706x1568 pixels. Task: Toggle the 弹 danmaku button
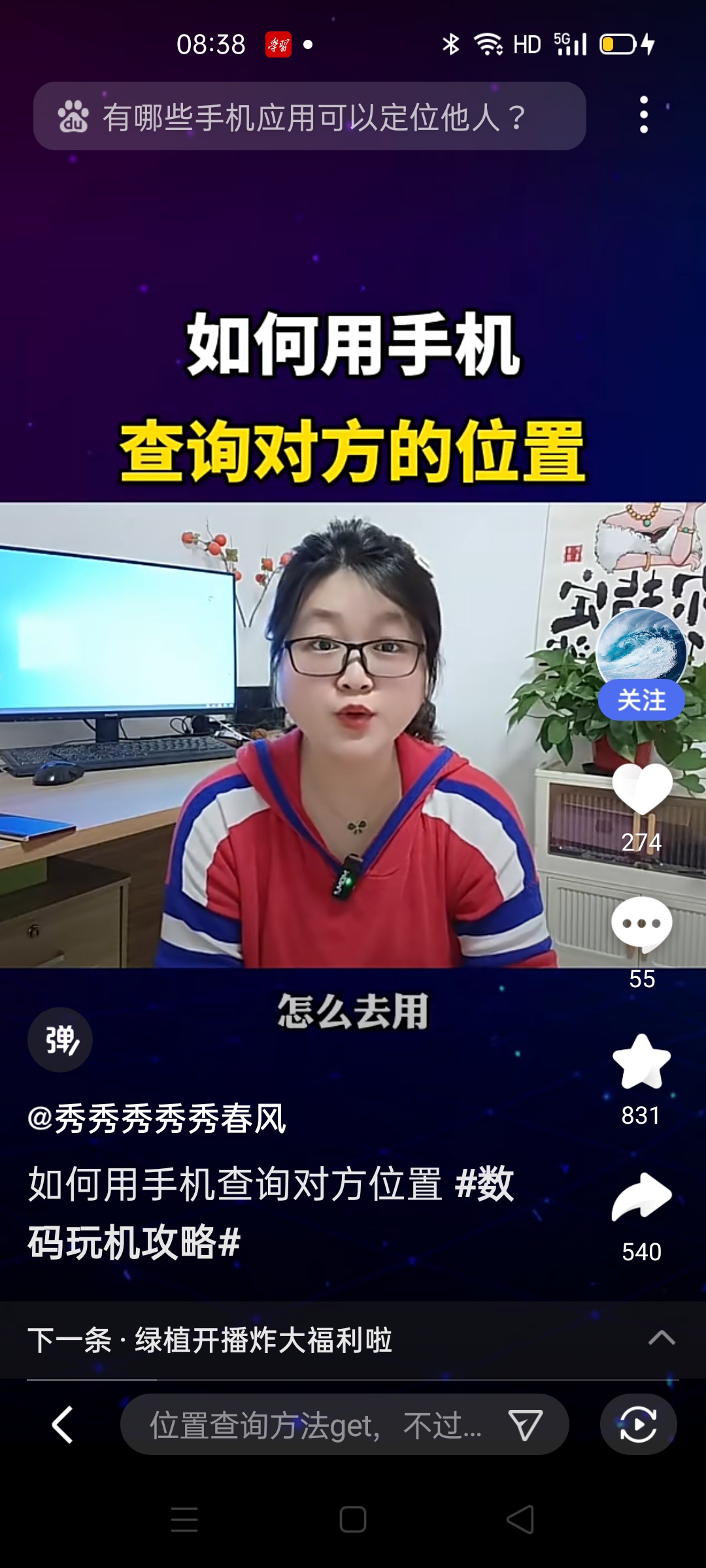[x=60, y=1039]
